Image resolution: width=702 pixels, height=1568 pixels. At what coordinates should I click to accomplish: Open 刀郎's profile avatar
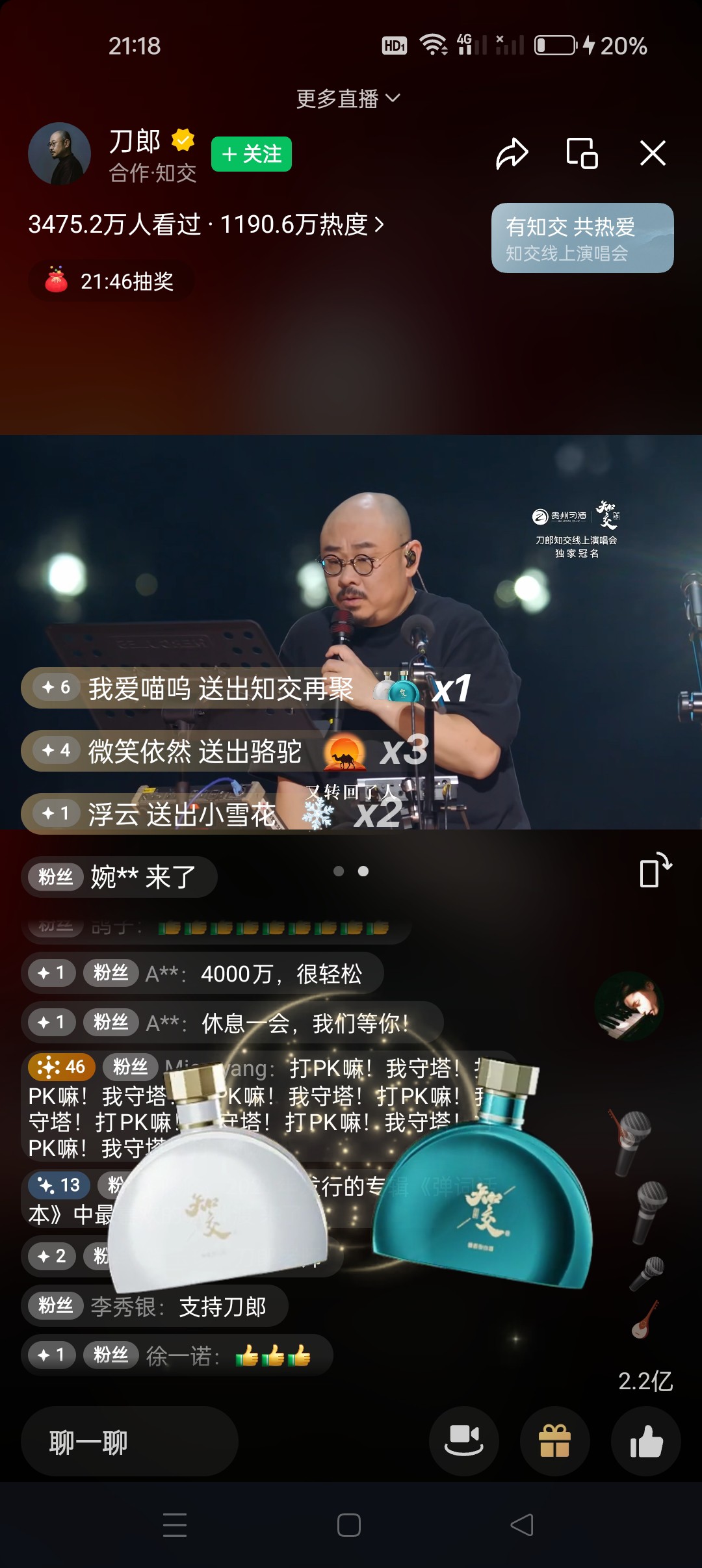tap(59, 154)
